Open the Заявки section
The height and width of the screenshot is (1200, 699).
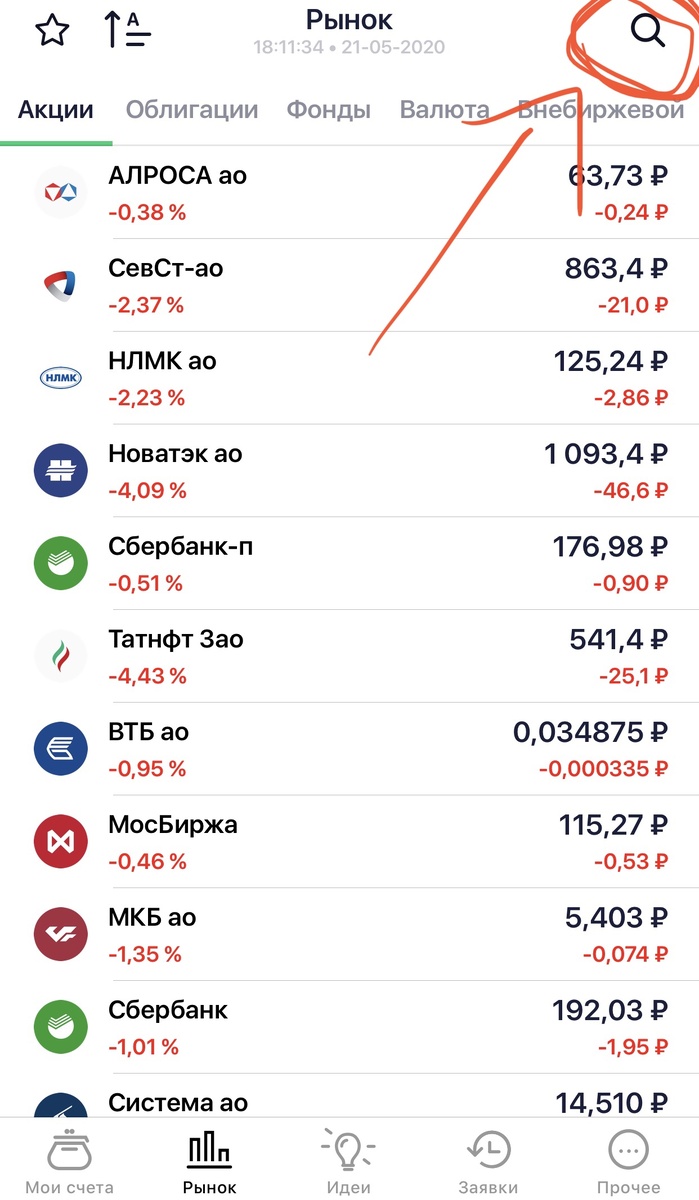pyautogui.click(x=488, y=1160)
